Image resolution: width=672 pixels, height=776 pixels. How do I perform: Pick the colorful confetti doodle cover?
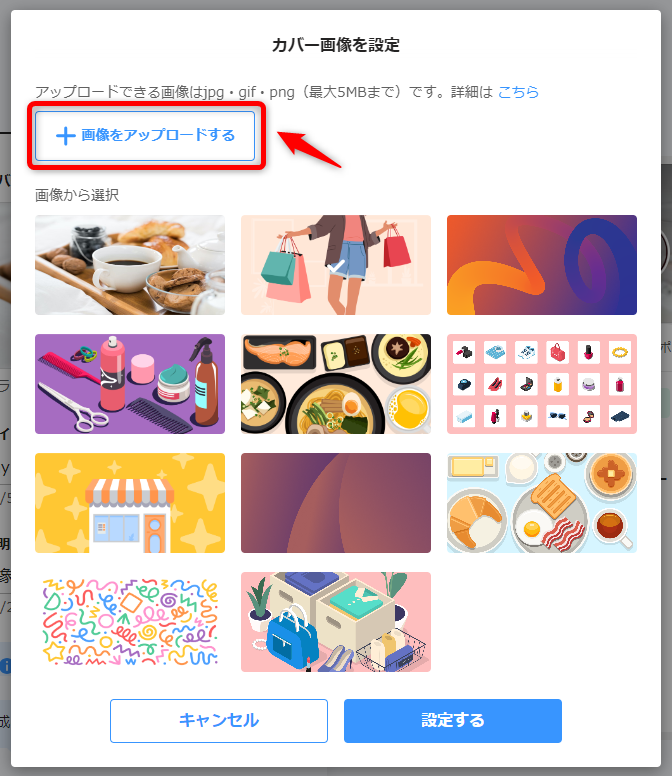coord(130,621)
